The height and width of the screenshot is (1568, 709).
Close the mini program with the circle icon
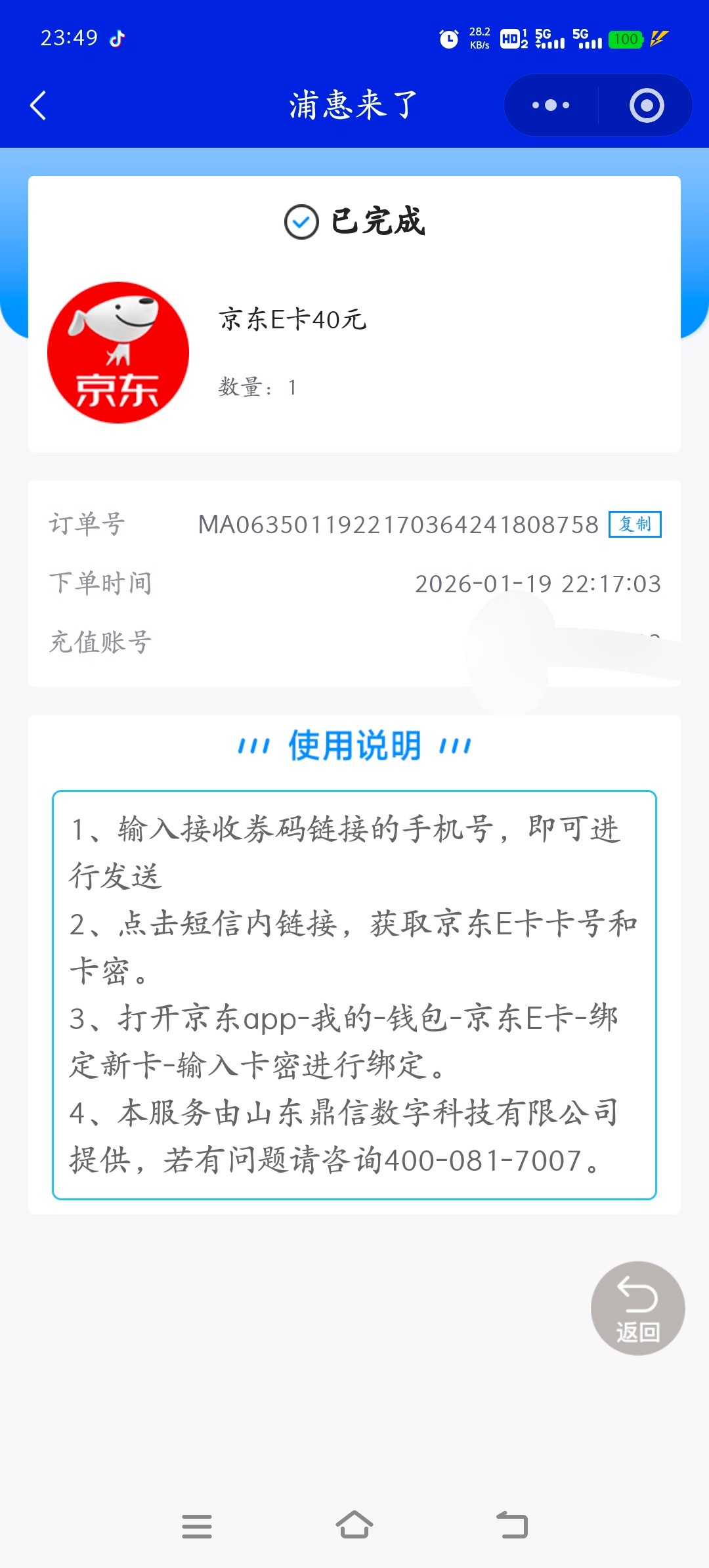click(x=647, y=105)
